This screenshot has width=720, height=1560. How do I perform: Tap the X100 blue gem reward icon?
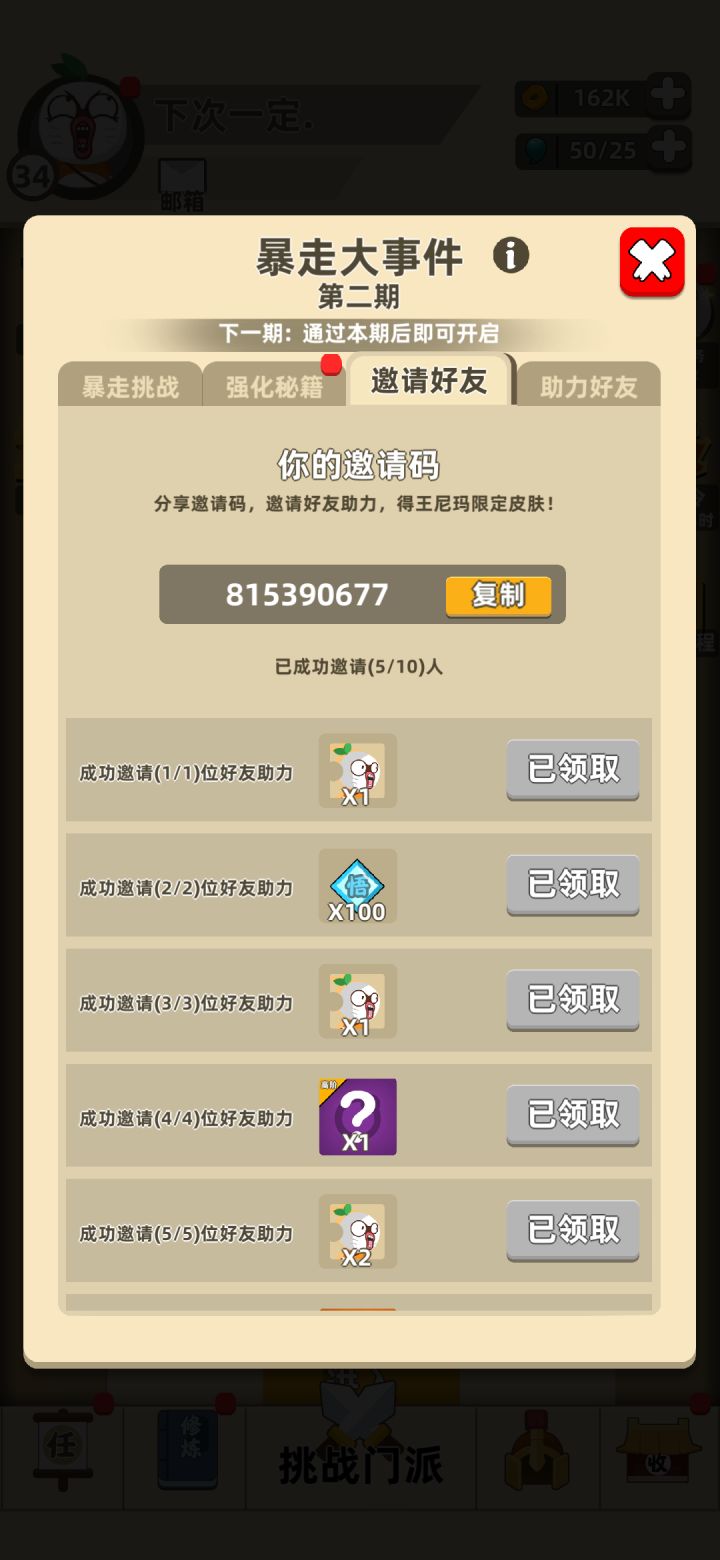[x=357, y=885]
